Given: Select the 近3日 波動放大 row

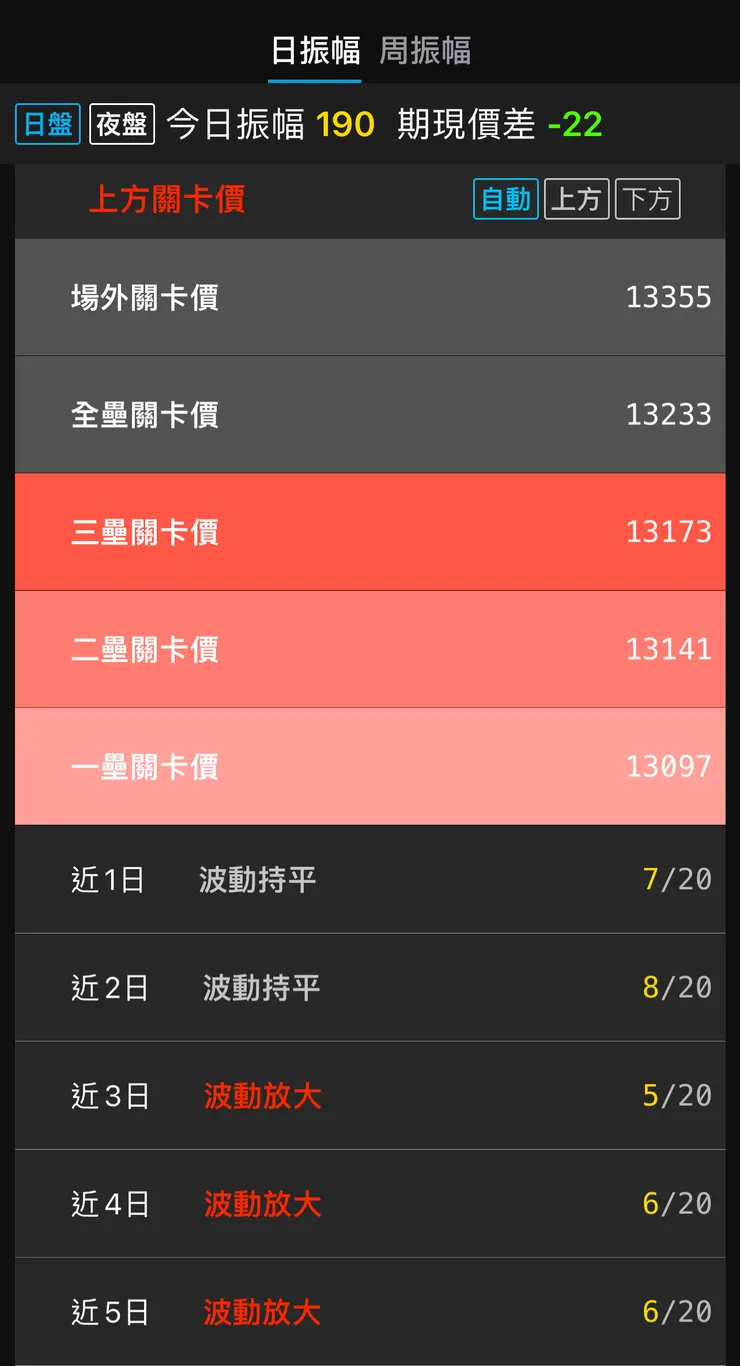Looking at the screenshot, I should click(370, 1096).
